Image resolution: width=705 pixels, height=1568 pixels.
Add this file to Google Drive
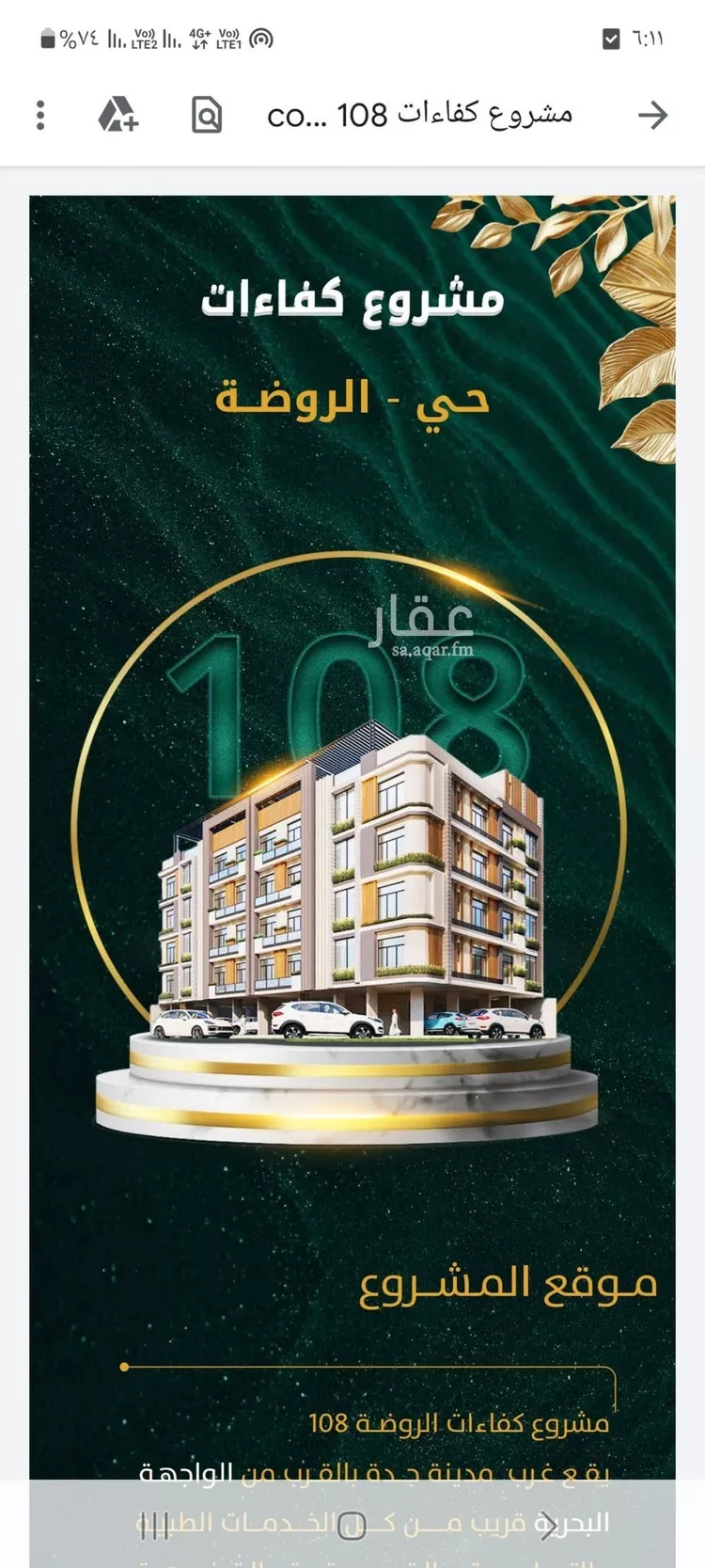[118, 115]
